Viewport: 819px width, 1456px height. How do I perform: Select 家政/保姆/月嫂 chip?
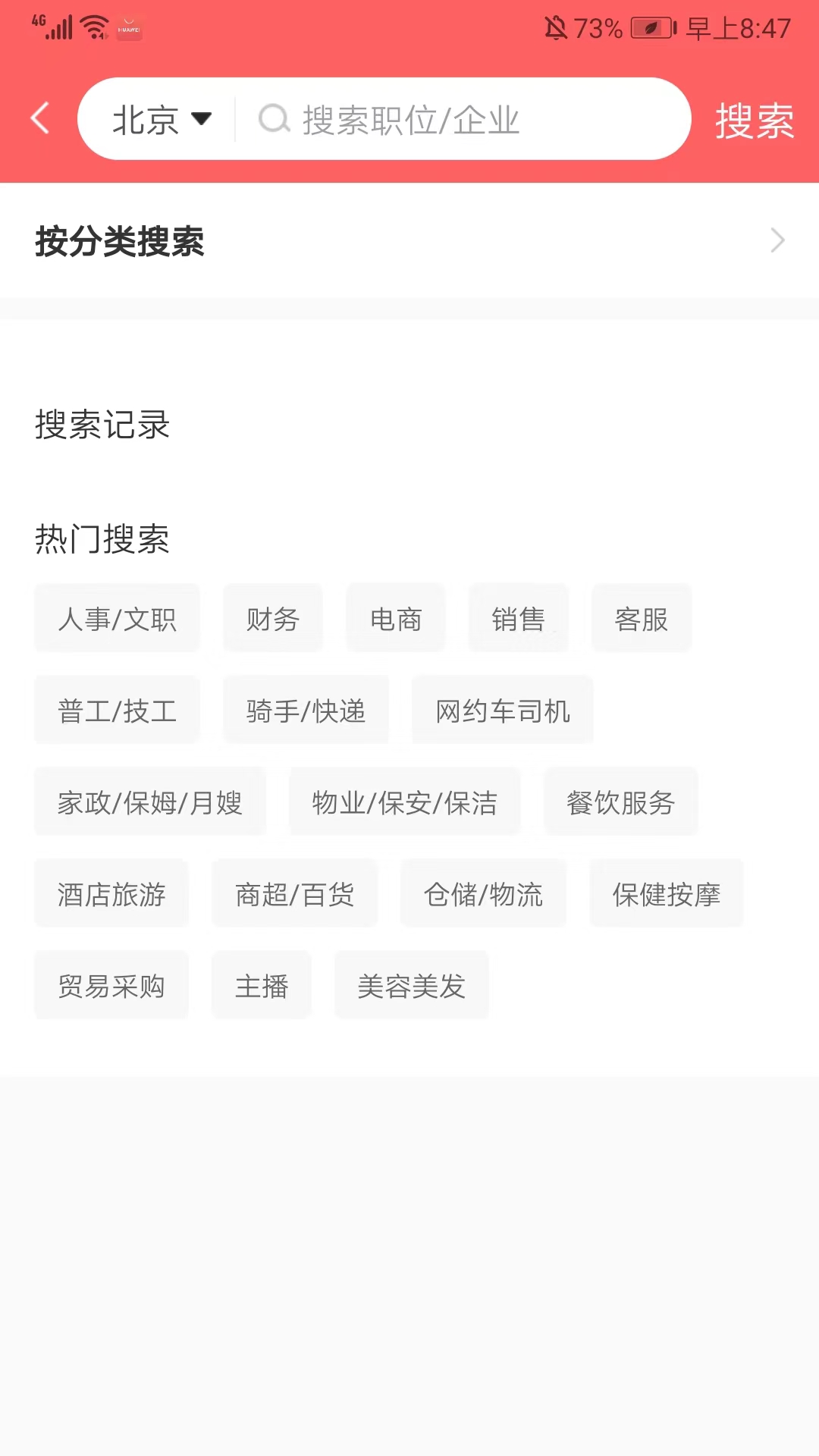(x=150, y=802)
